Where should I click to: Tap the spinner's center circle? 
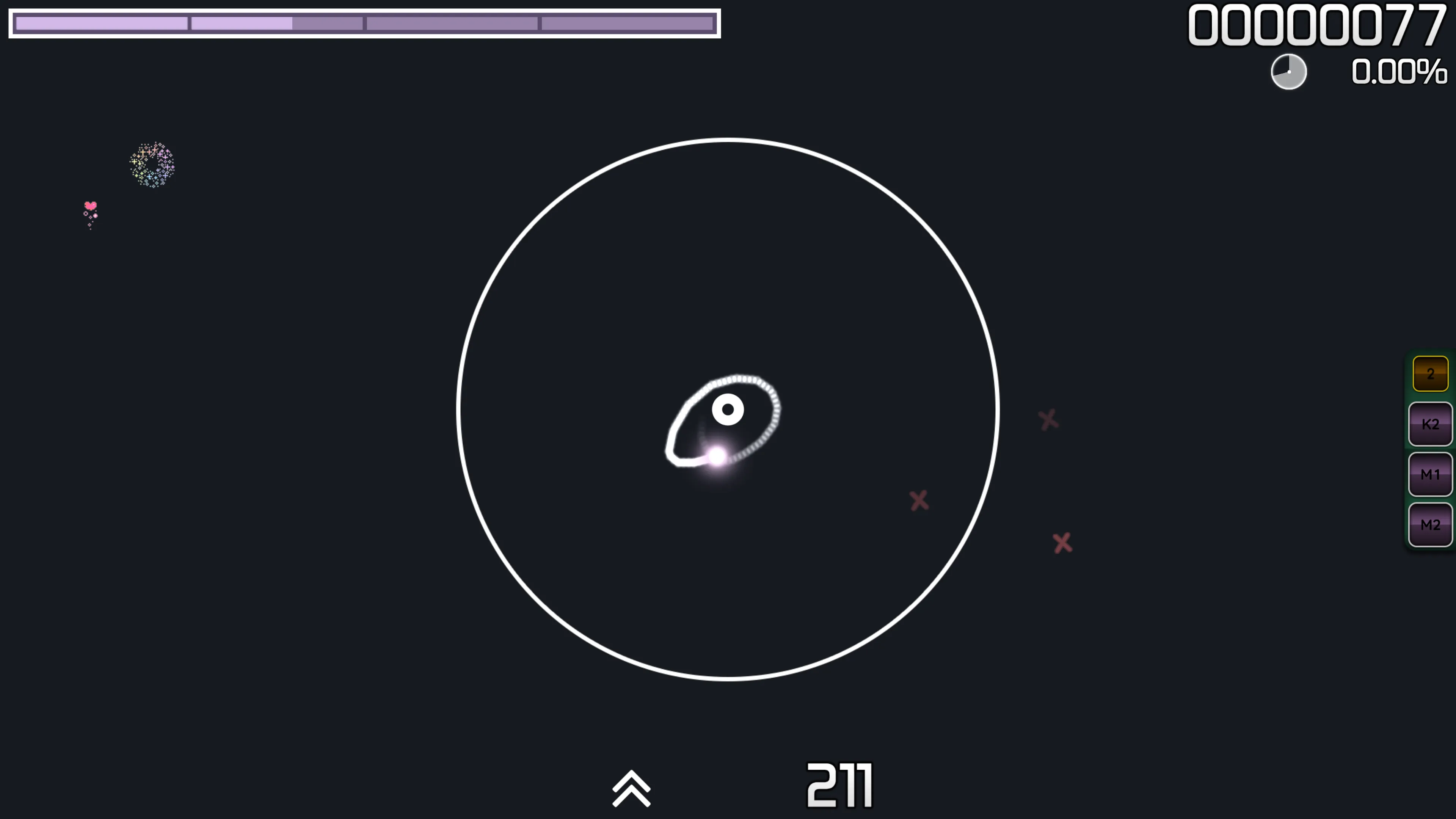[728, 409]
